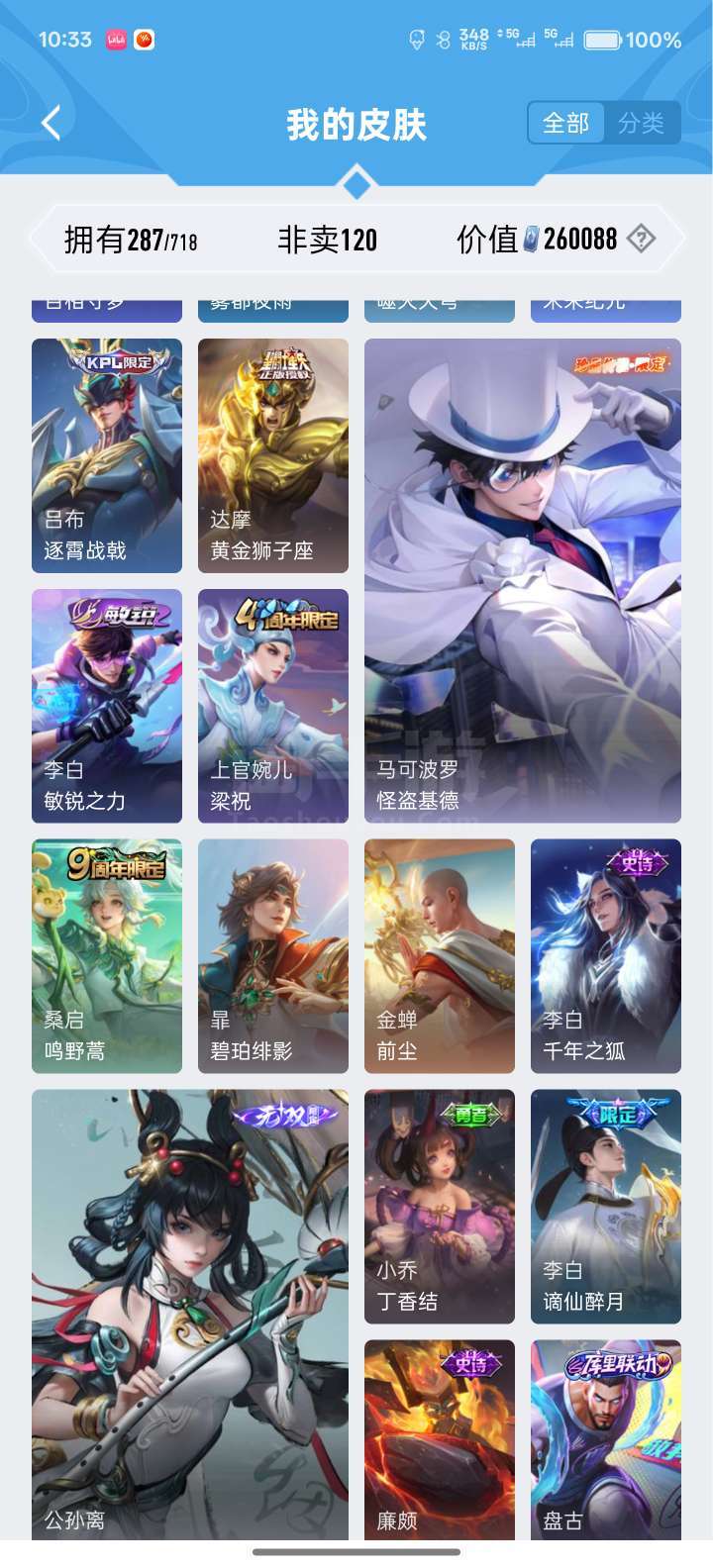Viewport: 713px width, 1568px height.
Task: Go back using the top-left arrow
Action: coord(51,124)
